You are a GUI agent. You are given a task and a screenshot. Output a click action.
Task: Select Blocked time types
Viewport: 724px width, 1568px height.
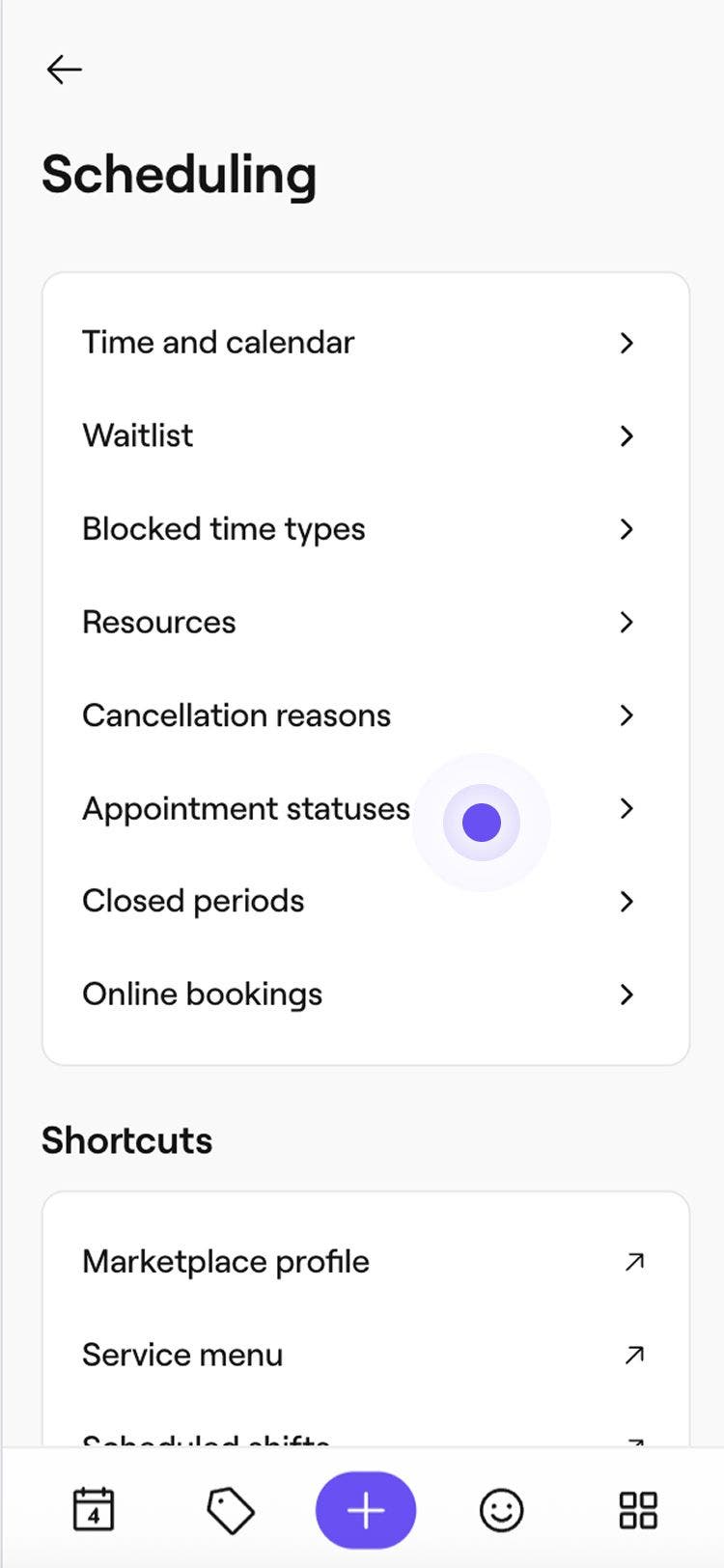tap(224, 529)
